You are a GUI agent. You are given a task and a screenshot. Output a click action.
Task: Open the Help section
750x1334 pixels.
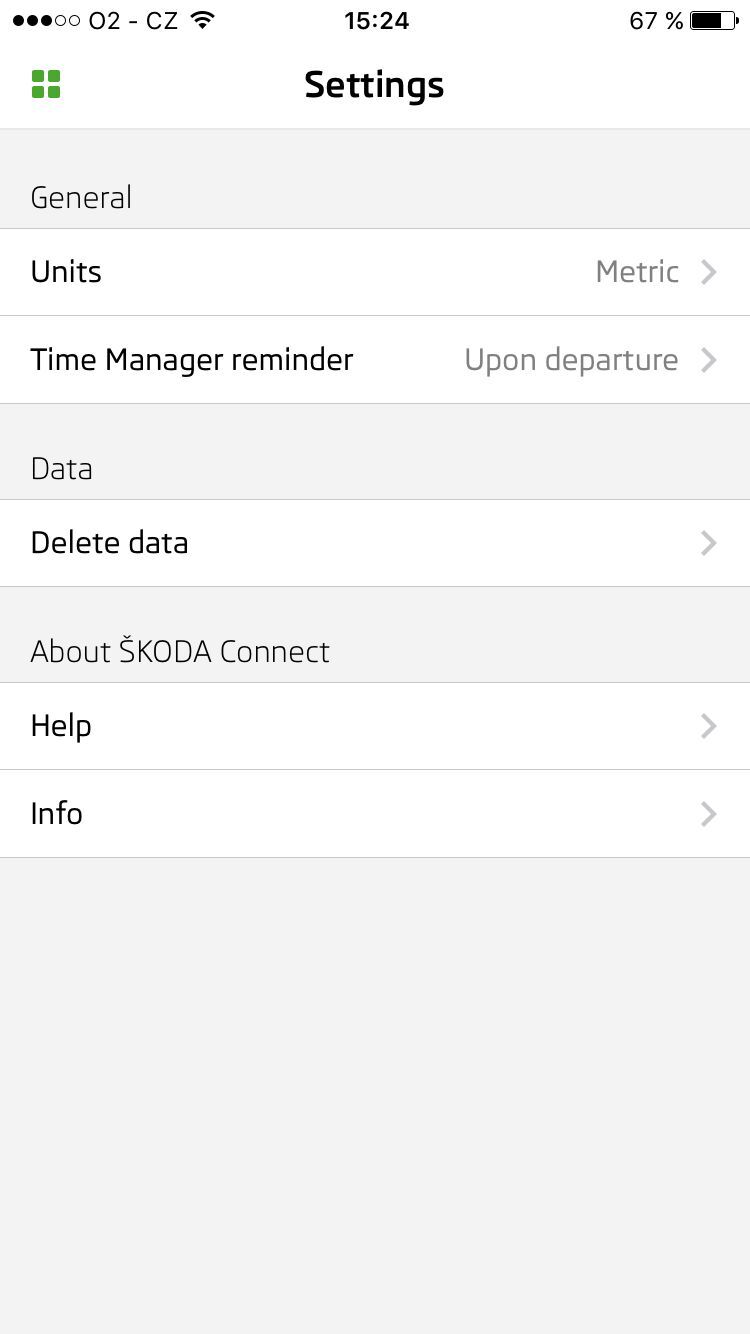(x=375, y=726)
